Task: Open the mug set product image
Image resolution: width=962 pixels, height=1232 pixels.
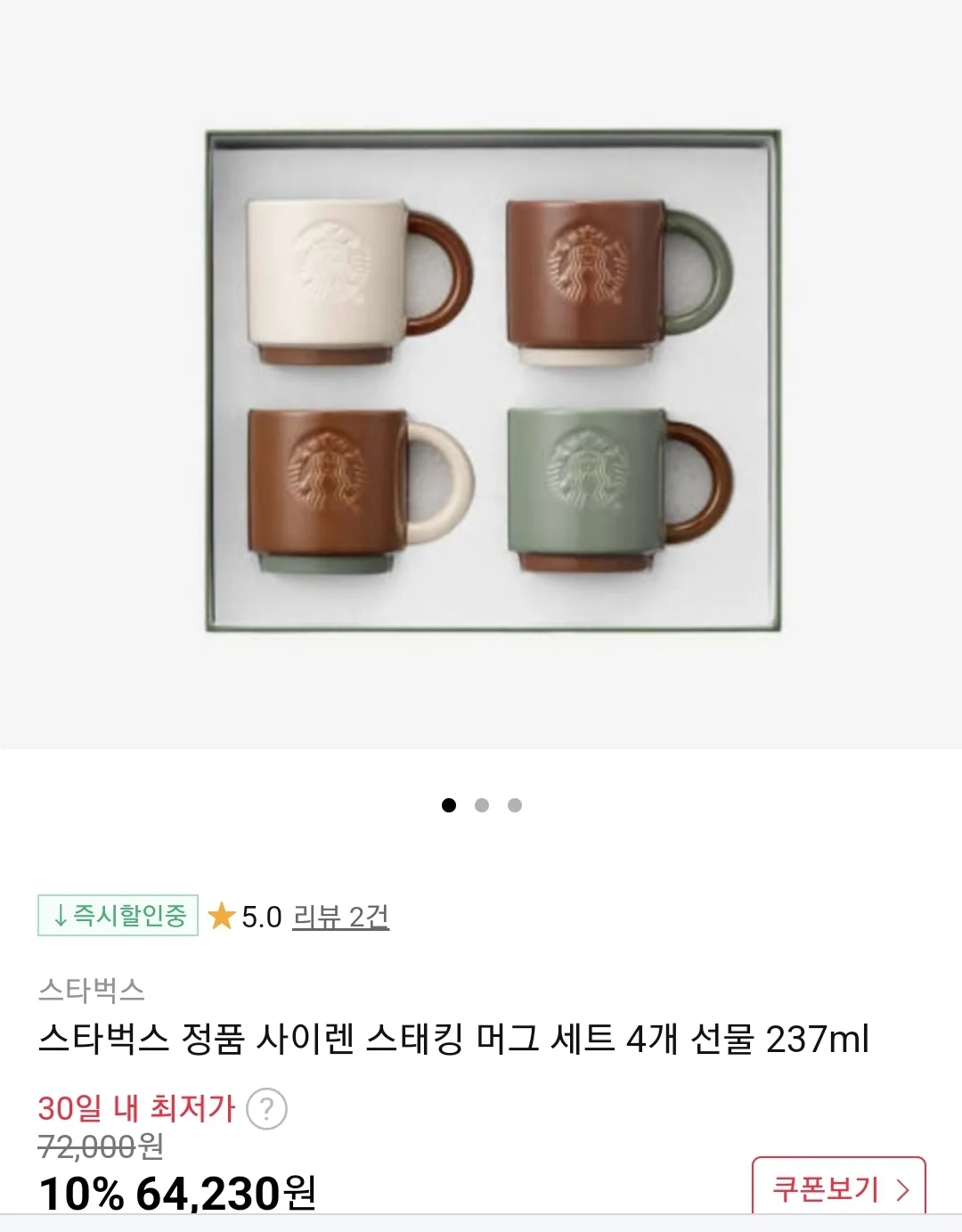Action: coord(493,381)
